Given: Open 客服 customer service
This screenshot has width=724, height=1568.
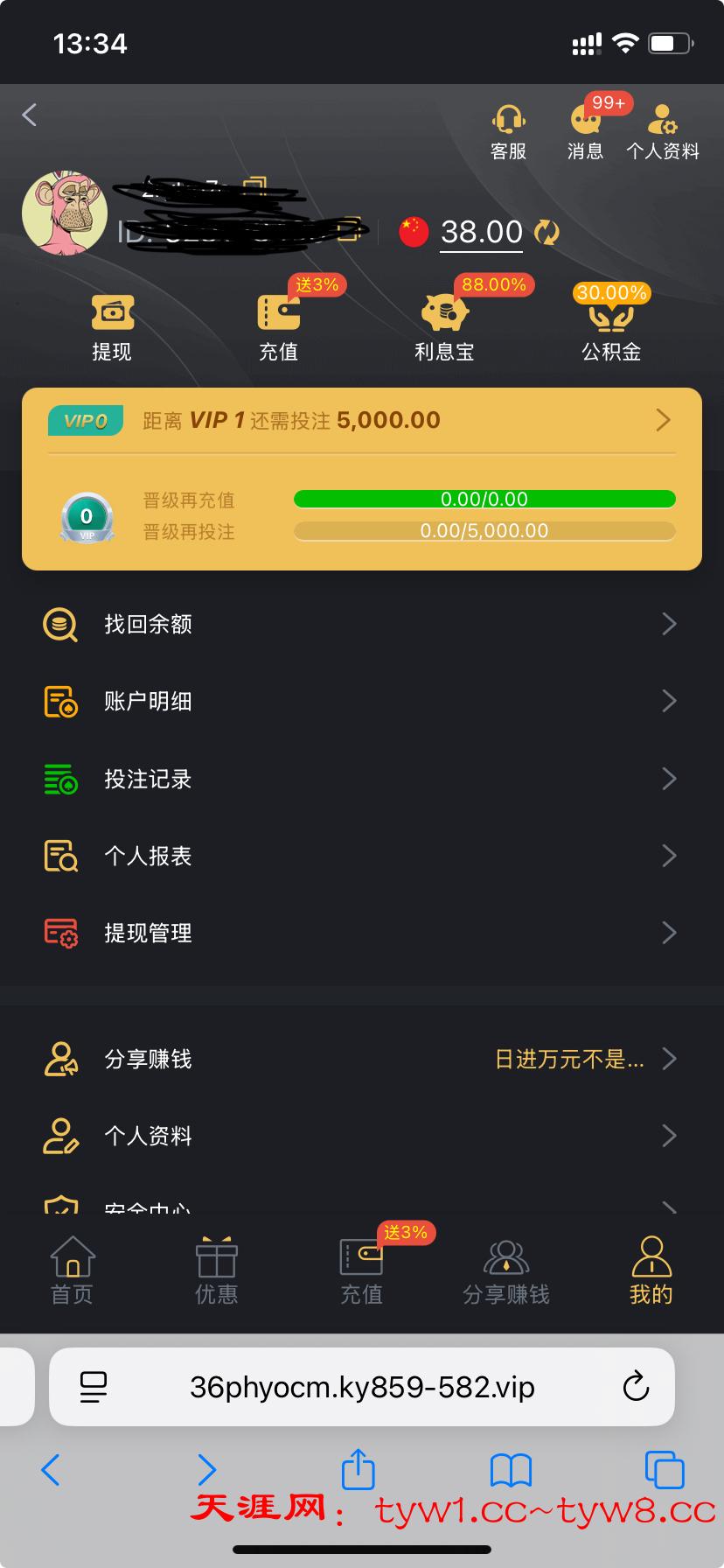Looking at the screenshot, I should pos(508,133).
